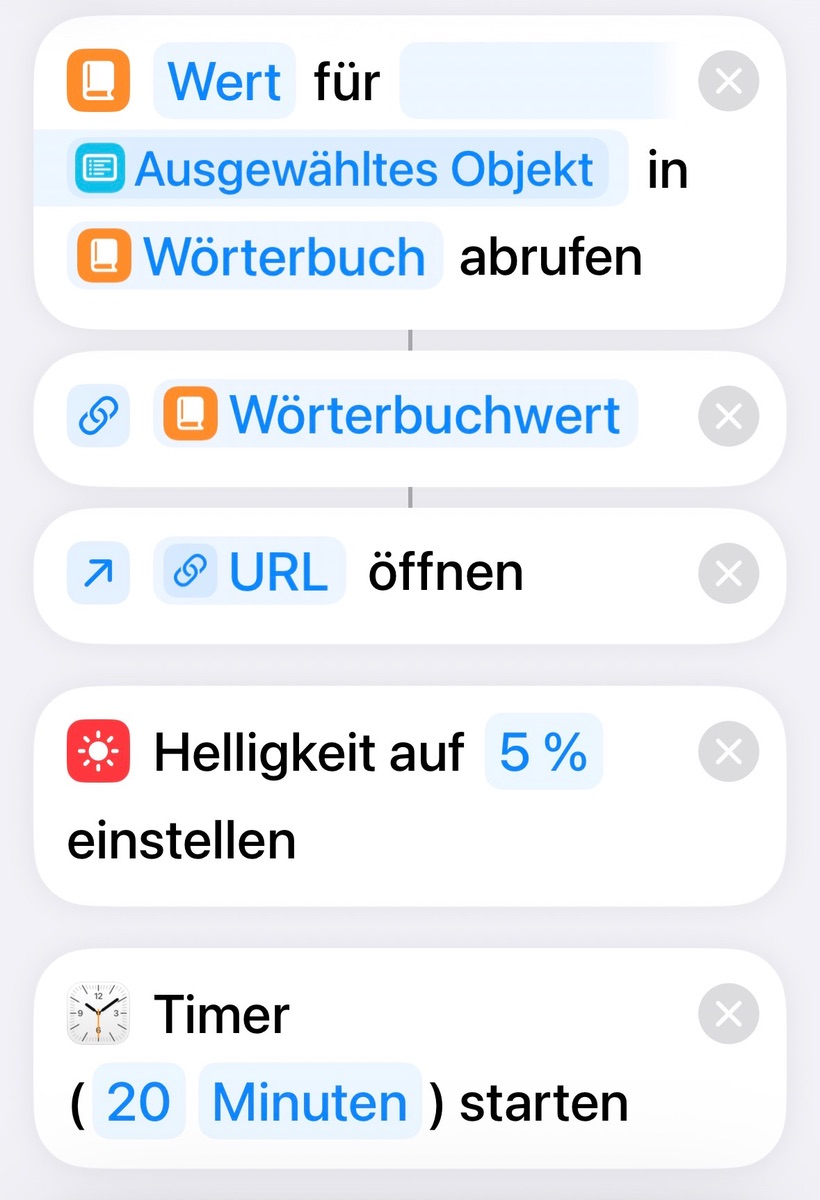Edit the timer duration of 20
Viewport: 820px width, 1200px height.
(x=138, y=1102)
